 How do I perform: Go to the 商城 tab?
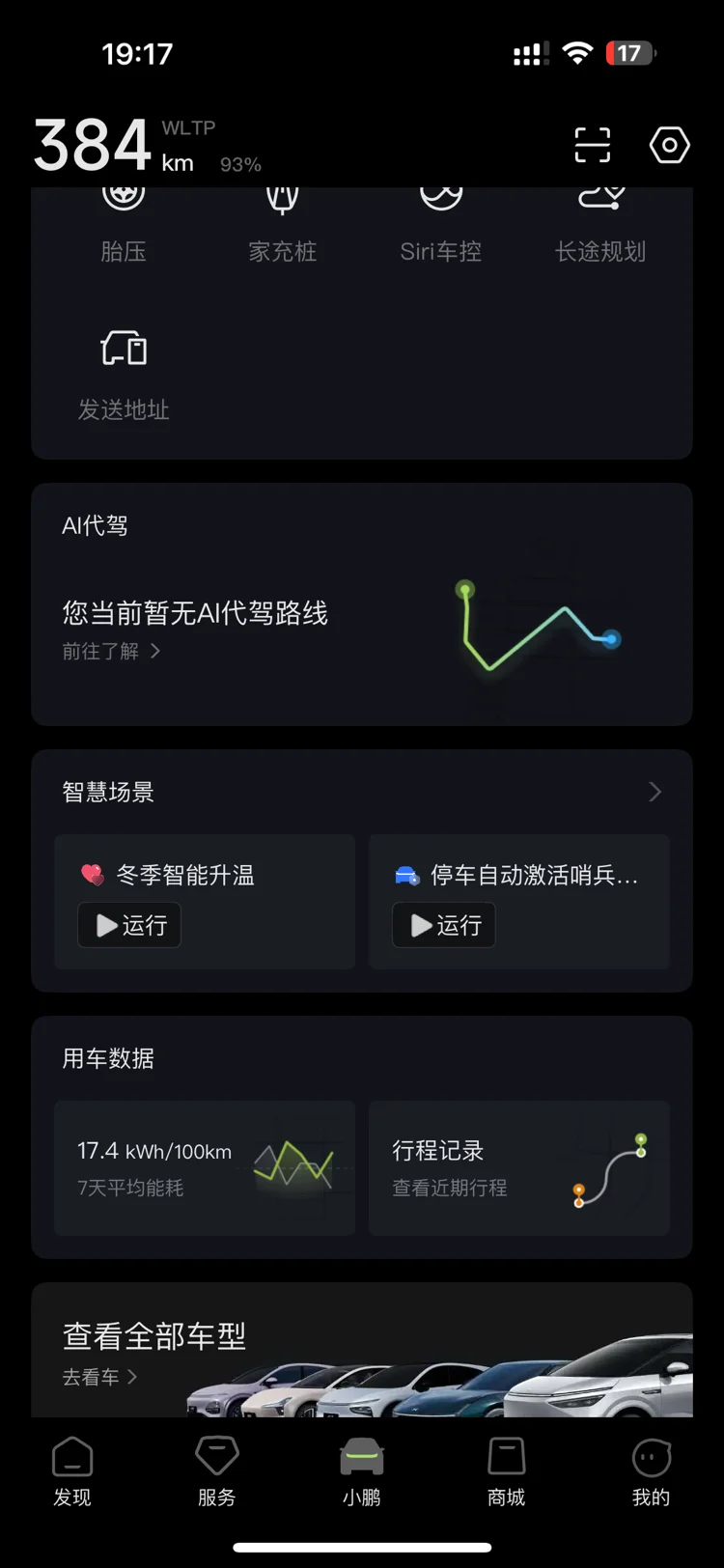(x=507, y=1471)
